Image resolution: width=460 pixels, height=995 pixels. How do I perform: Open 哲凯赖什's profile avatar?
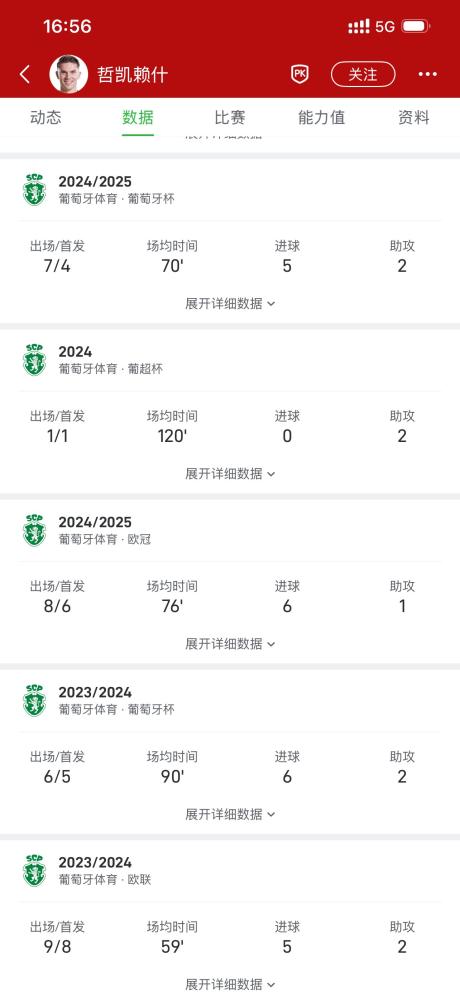point(69,74)
